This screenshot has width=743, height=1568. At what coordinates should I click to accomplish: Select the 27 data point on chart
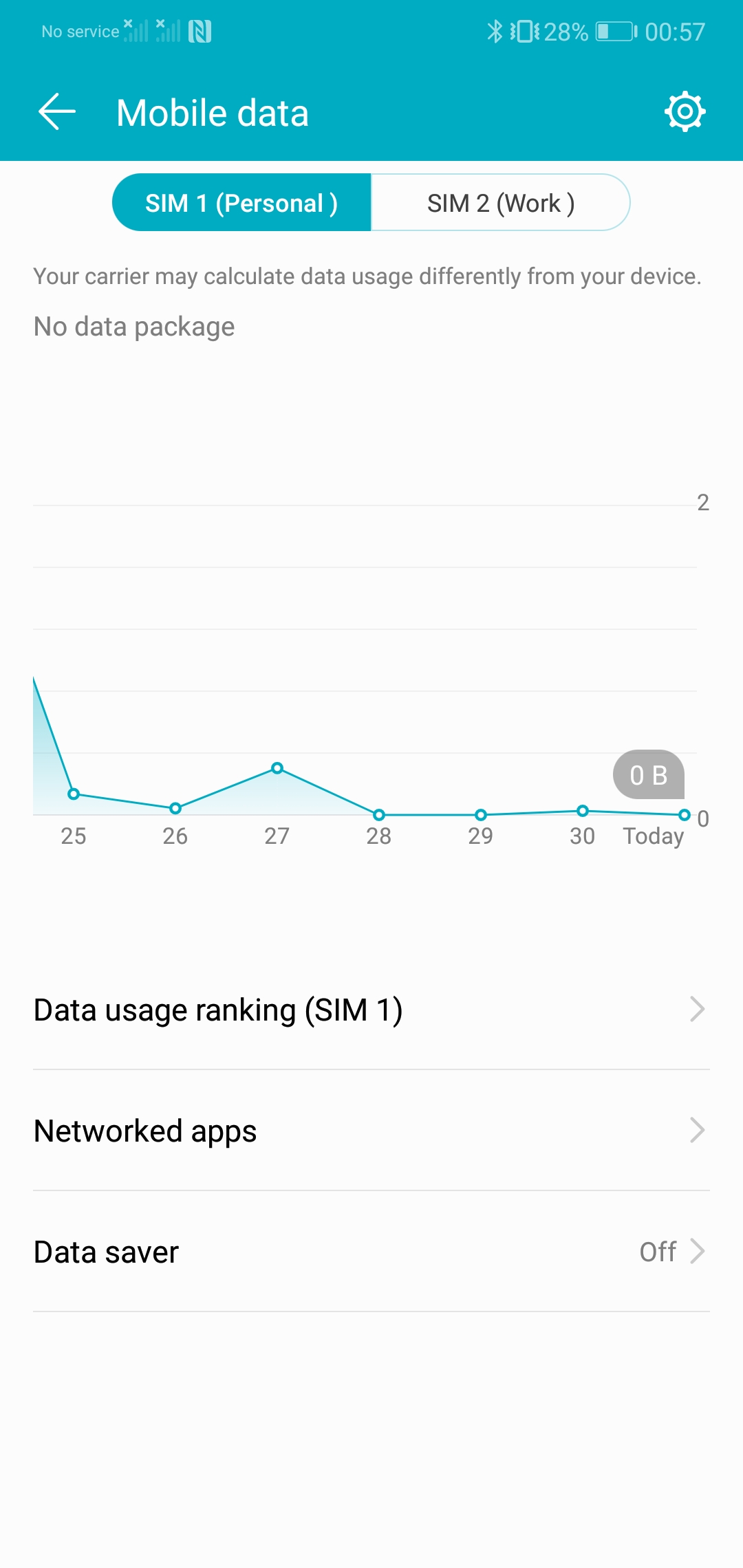(277, 768)
